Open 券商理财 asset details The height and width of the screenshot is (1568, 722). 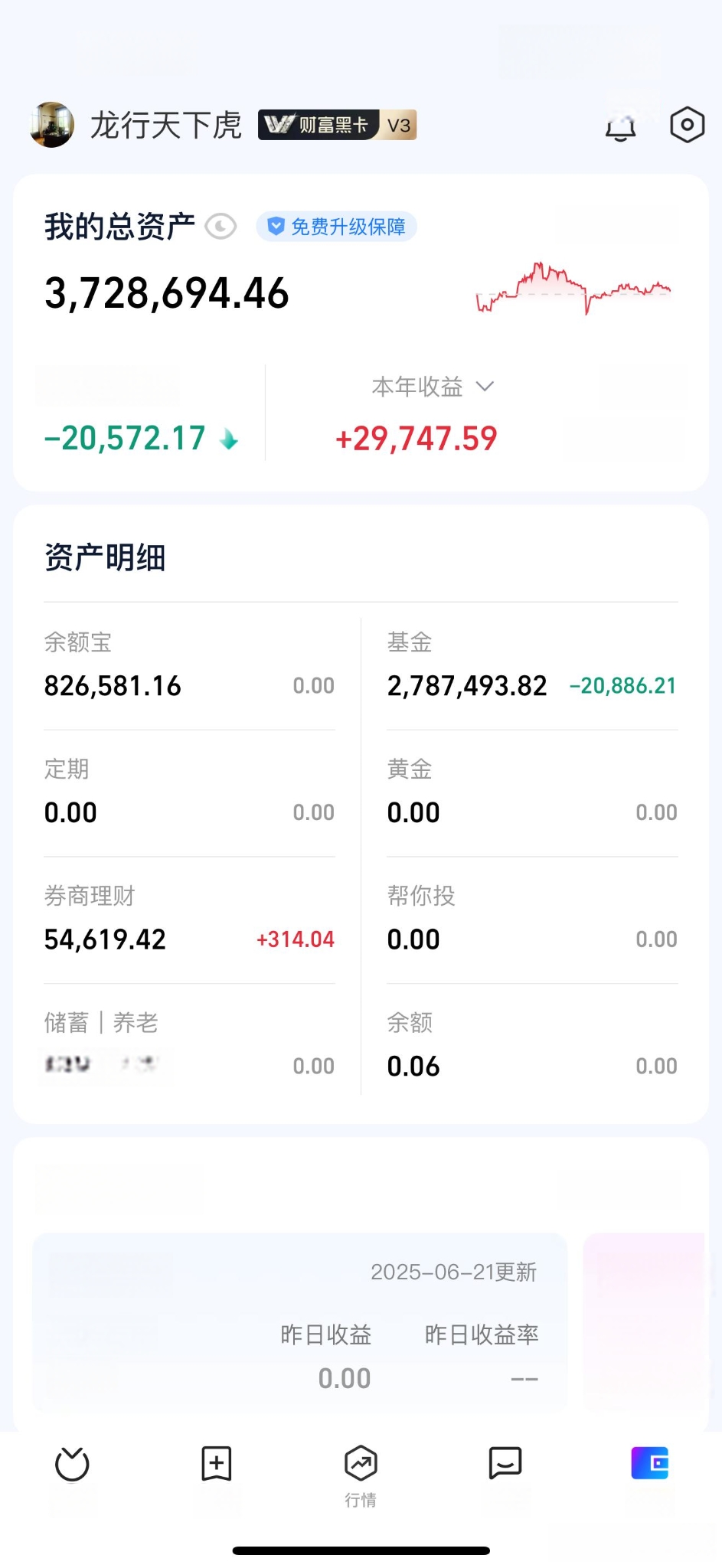click(189, 920)
